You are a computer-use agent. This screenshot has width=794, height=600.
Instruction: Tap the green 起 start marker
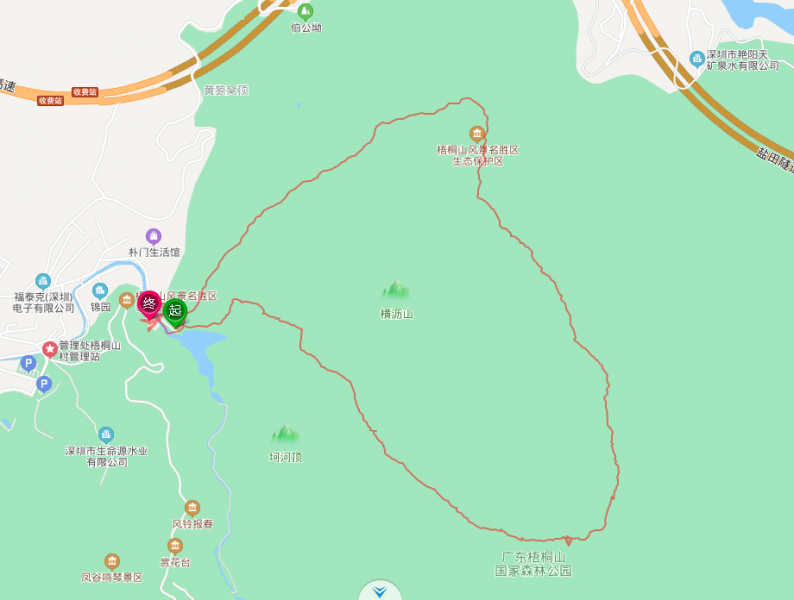tap(175, 311)
